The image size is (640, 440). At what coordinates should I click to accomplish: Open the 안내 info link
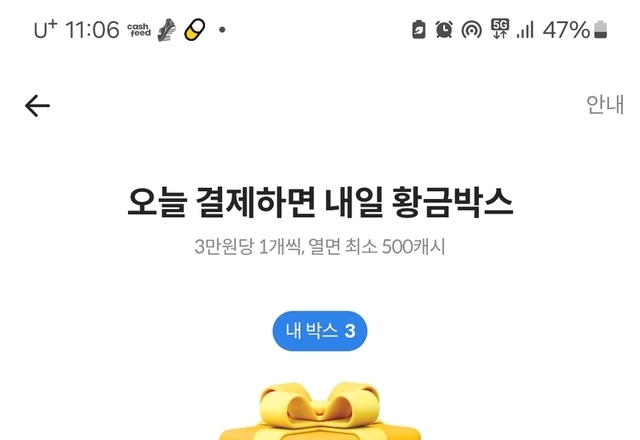604,106
